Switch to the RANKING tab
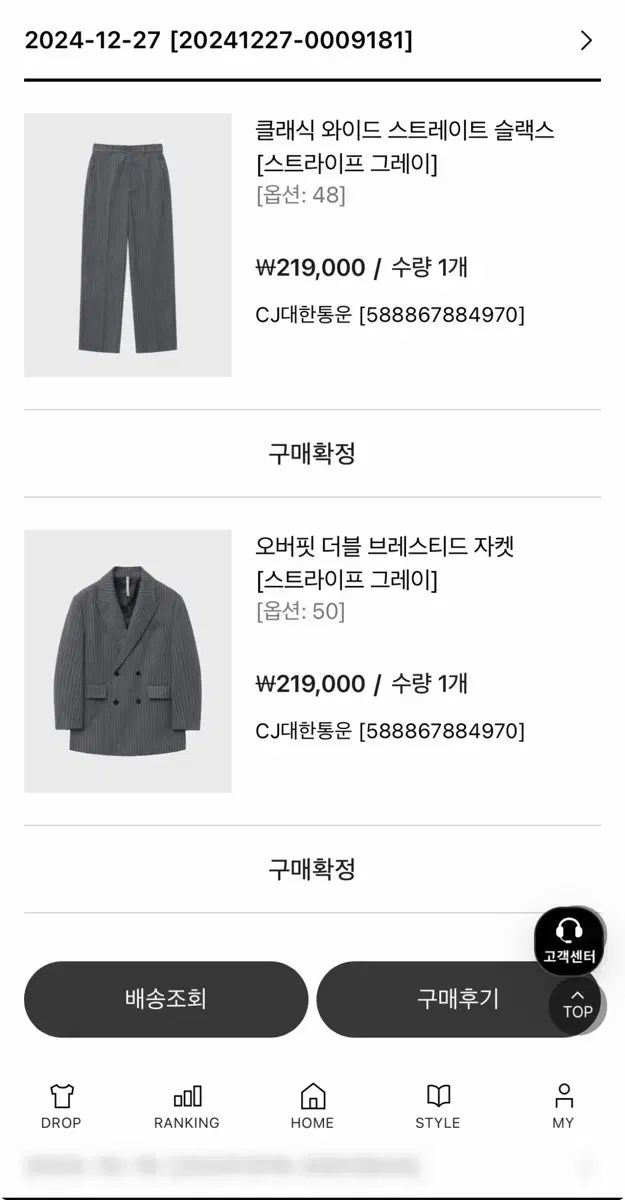Image resolution: width=625 pixels, height=1200 pixels. (187, 1106)
